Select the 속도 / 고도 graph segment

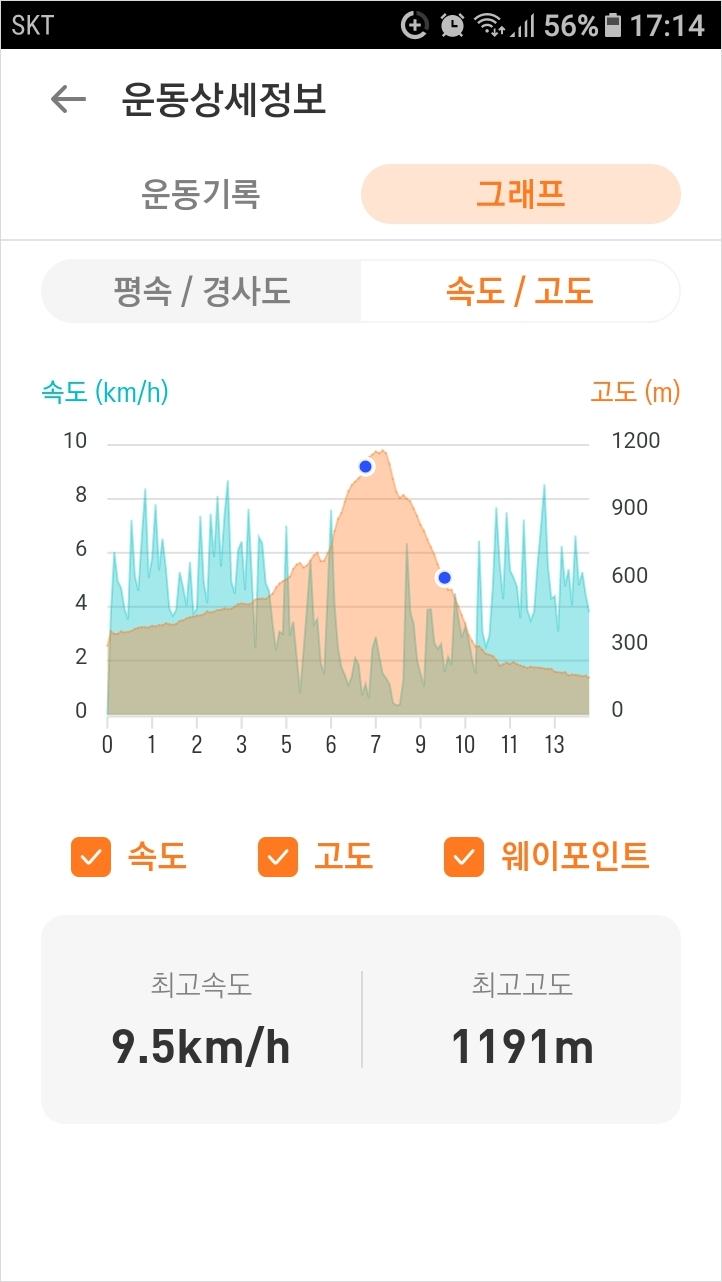520,292
